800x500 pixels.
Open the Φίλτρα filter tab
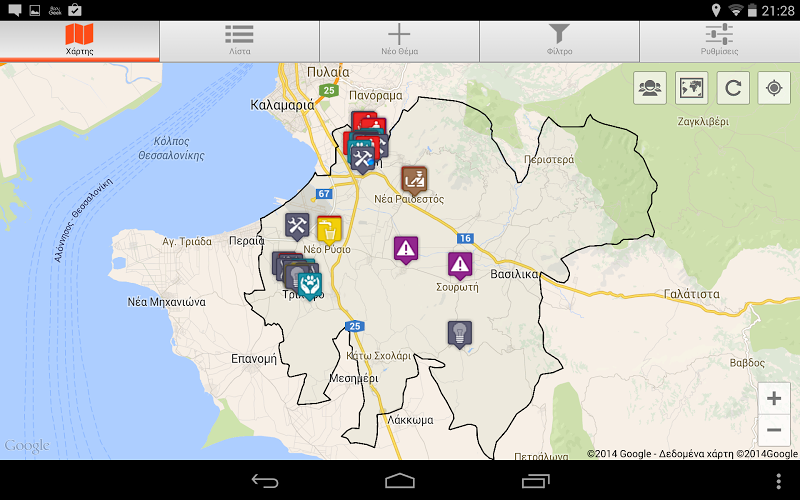coord(559,40)
